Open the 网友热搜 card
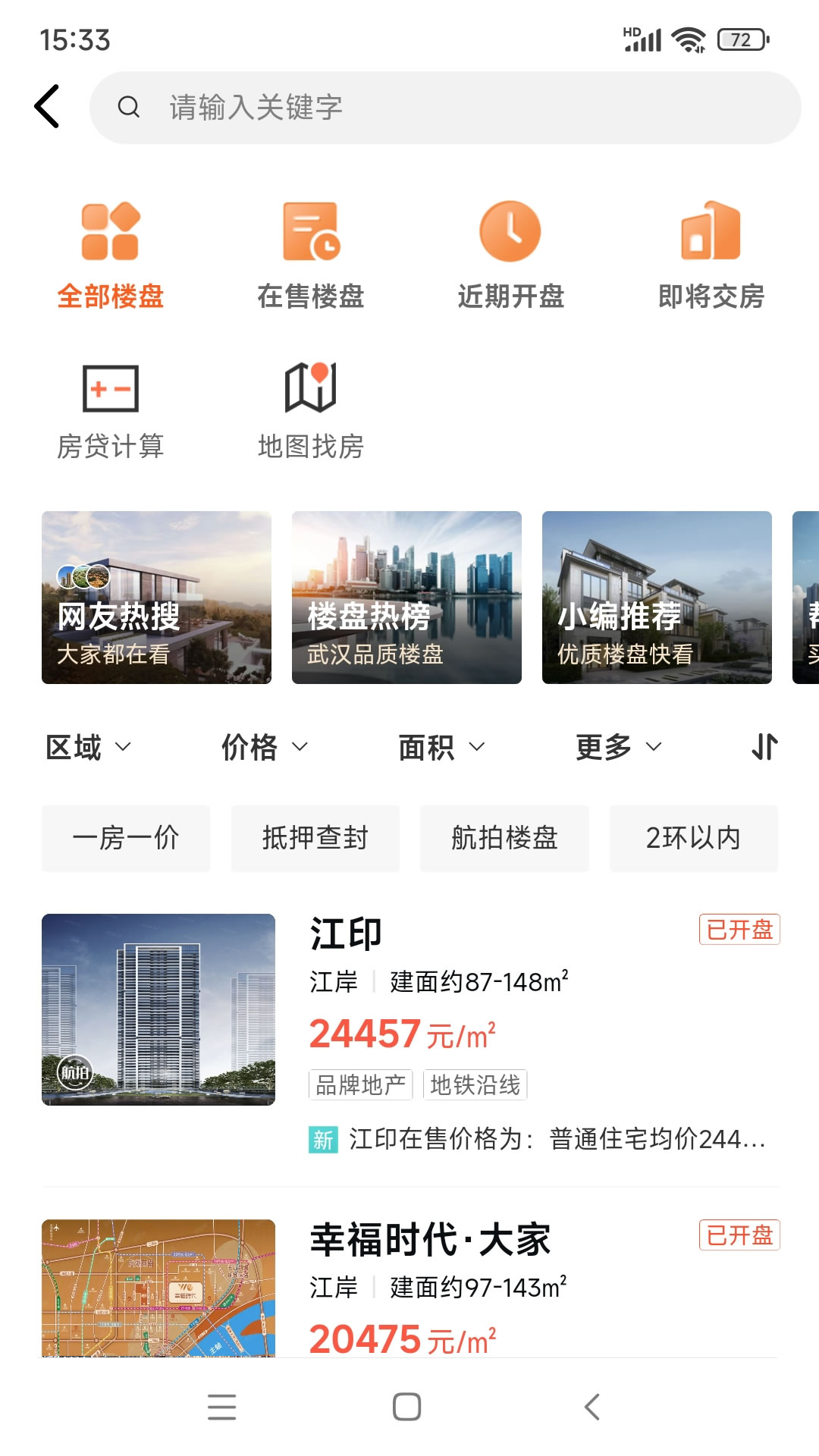Image resolution: width=819 pixels, height=1456 pixels. [156, 598]
